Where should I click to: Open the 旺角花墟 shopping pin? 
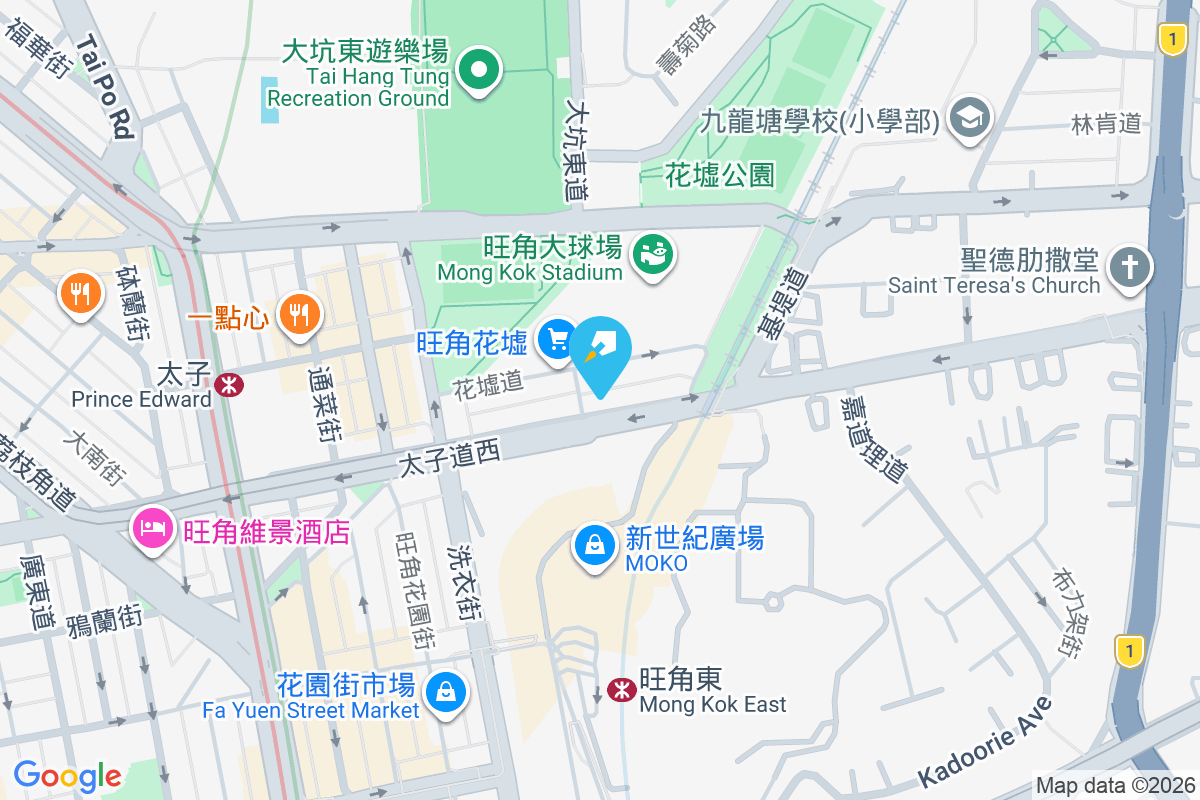[x=556, y=340]
